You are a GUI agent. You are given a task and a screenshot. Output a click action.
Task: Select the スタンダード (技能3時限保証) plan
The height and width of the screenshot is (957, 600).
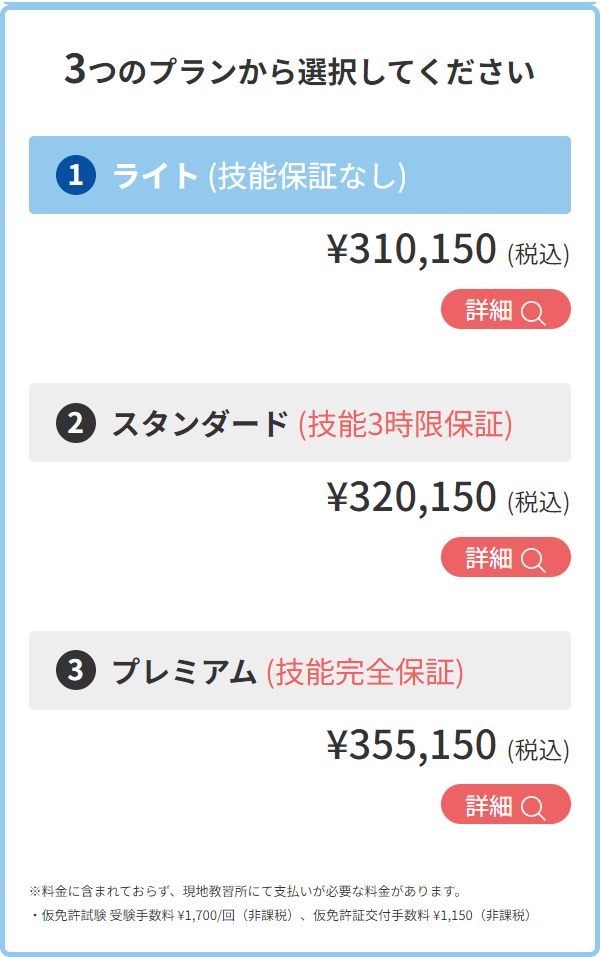pos(300,423)
